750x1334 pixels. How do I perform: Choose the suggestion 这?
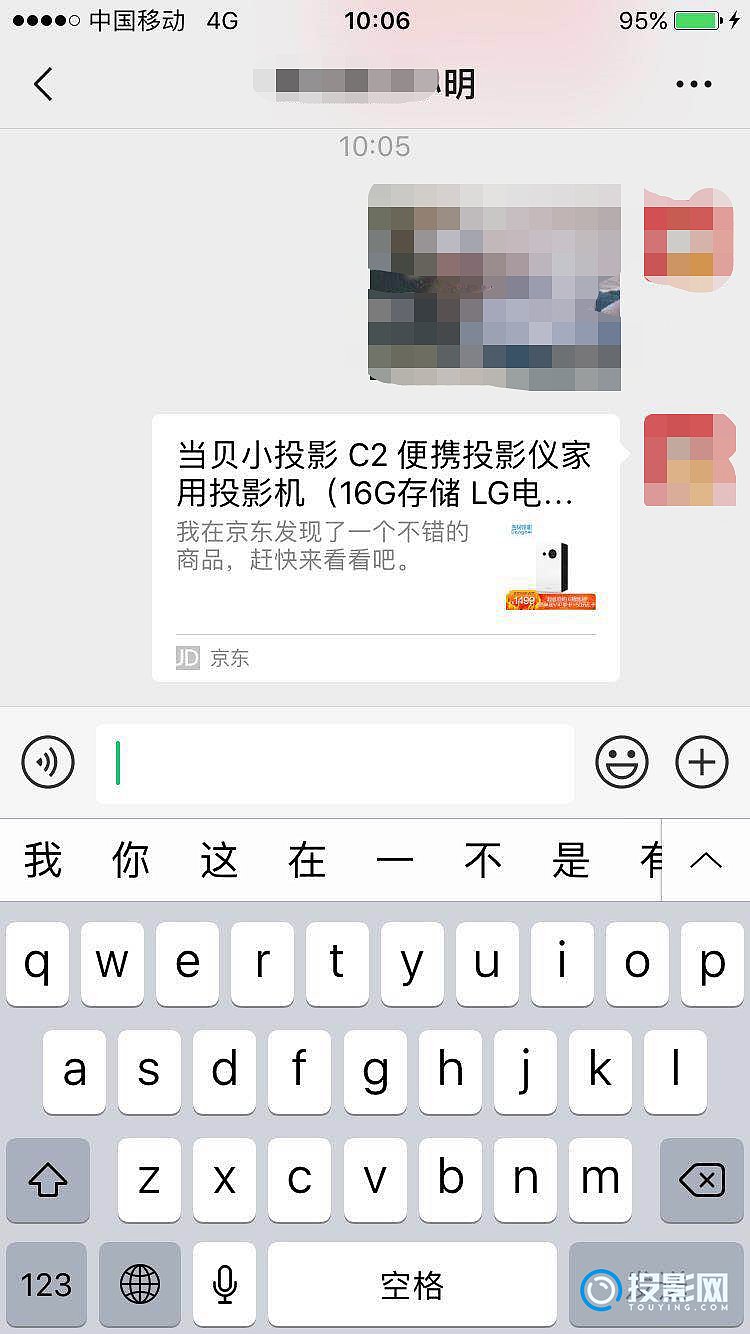tap(219, 860)
